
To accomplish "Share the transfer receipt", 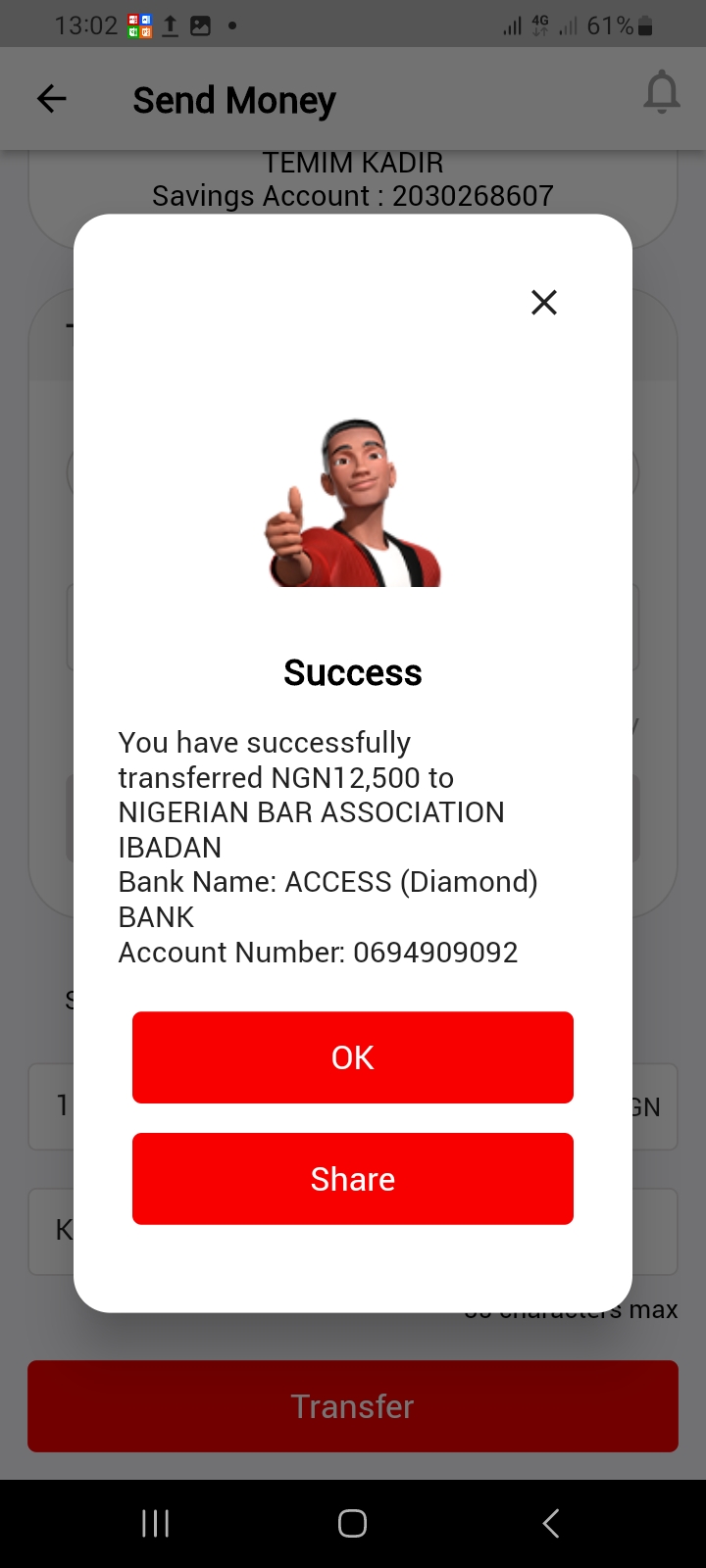I will point(353,1179).
